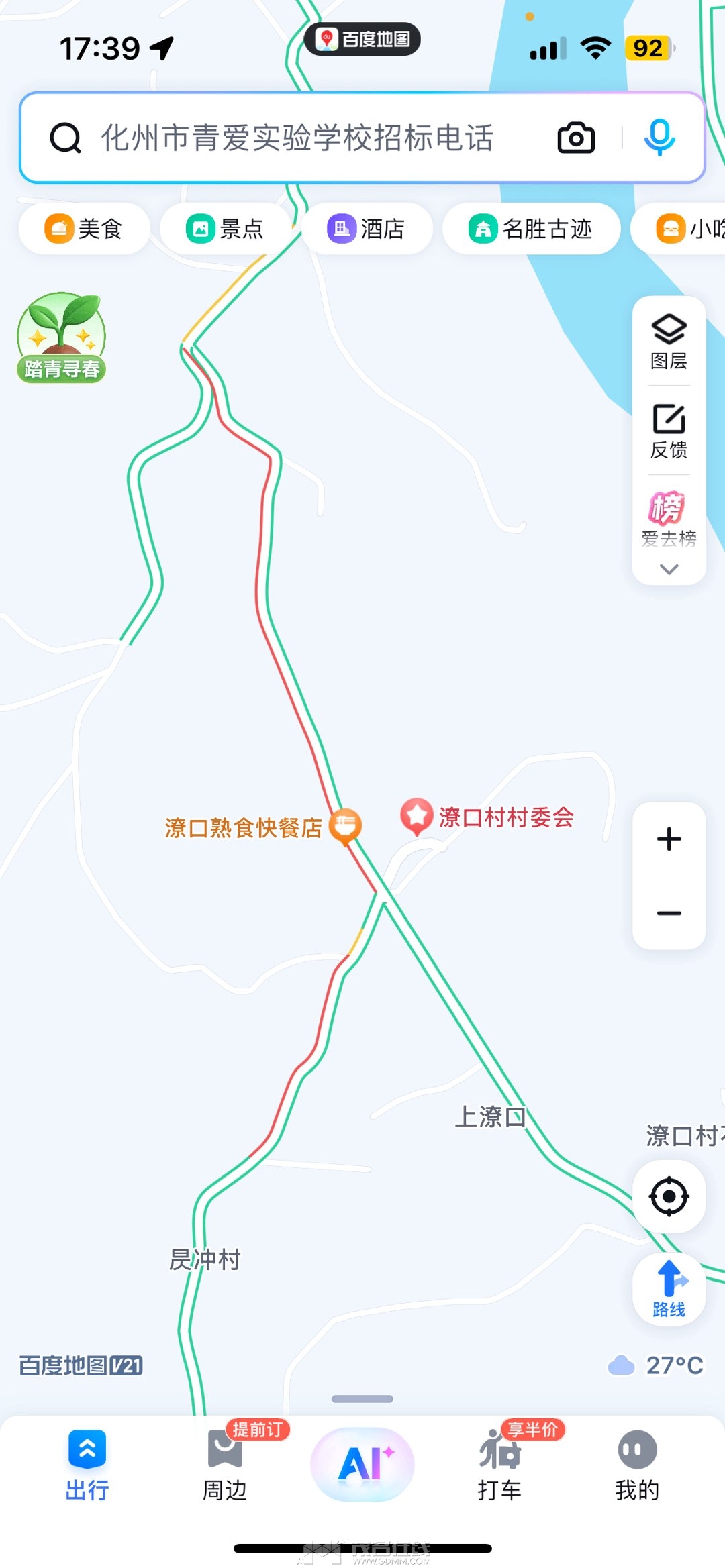725x1568 pixels.
Task: Zoom out on the map
Action: (x=669, y=913)
